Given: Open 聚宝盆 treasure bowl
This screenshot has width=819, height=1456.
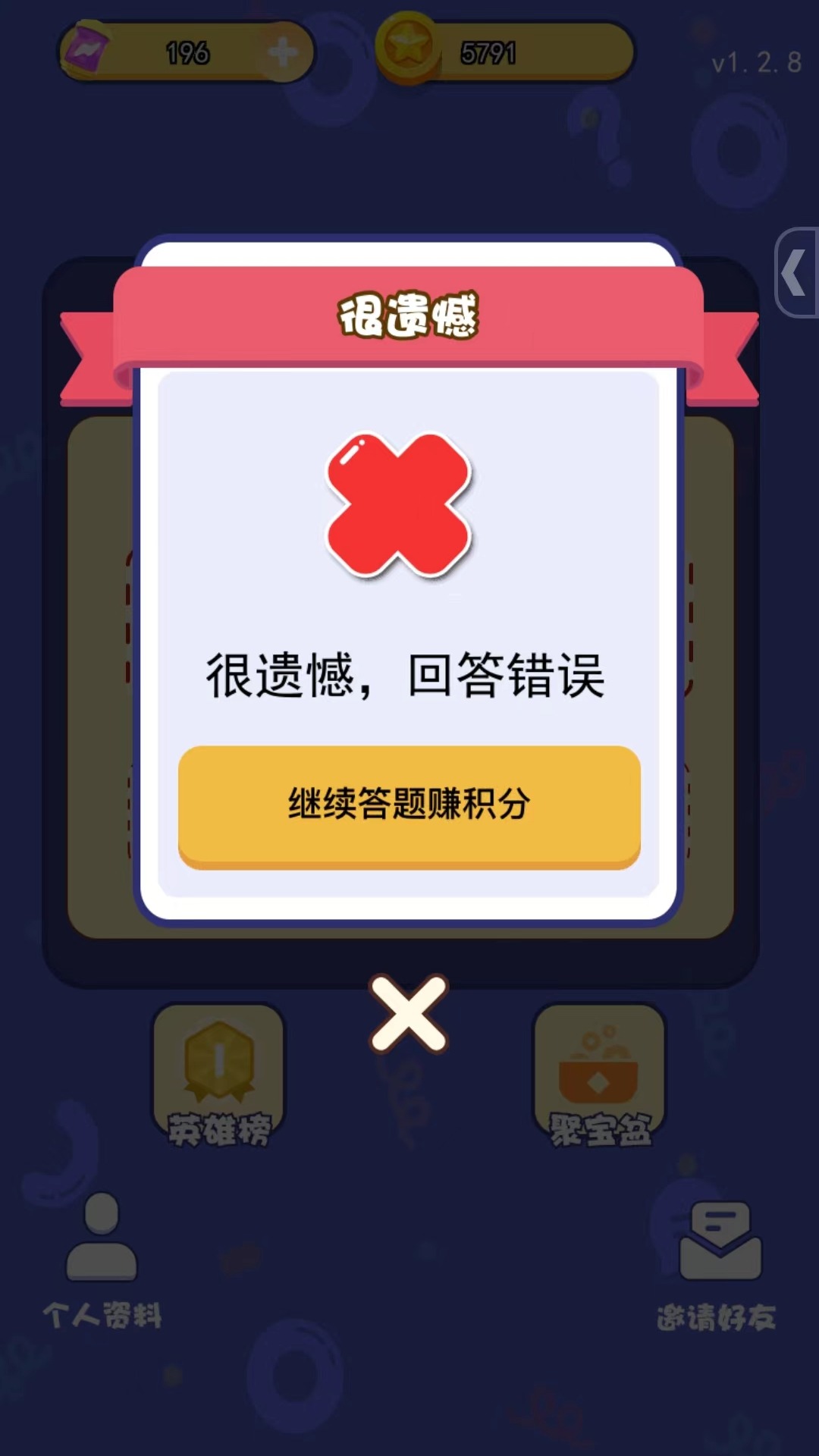Looking at the screenshot, I should tap(599, 1075).
